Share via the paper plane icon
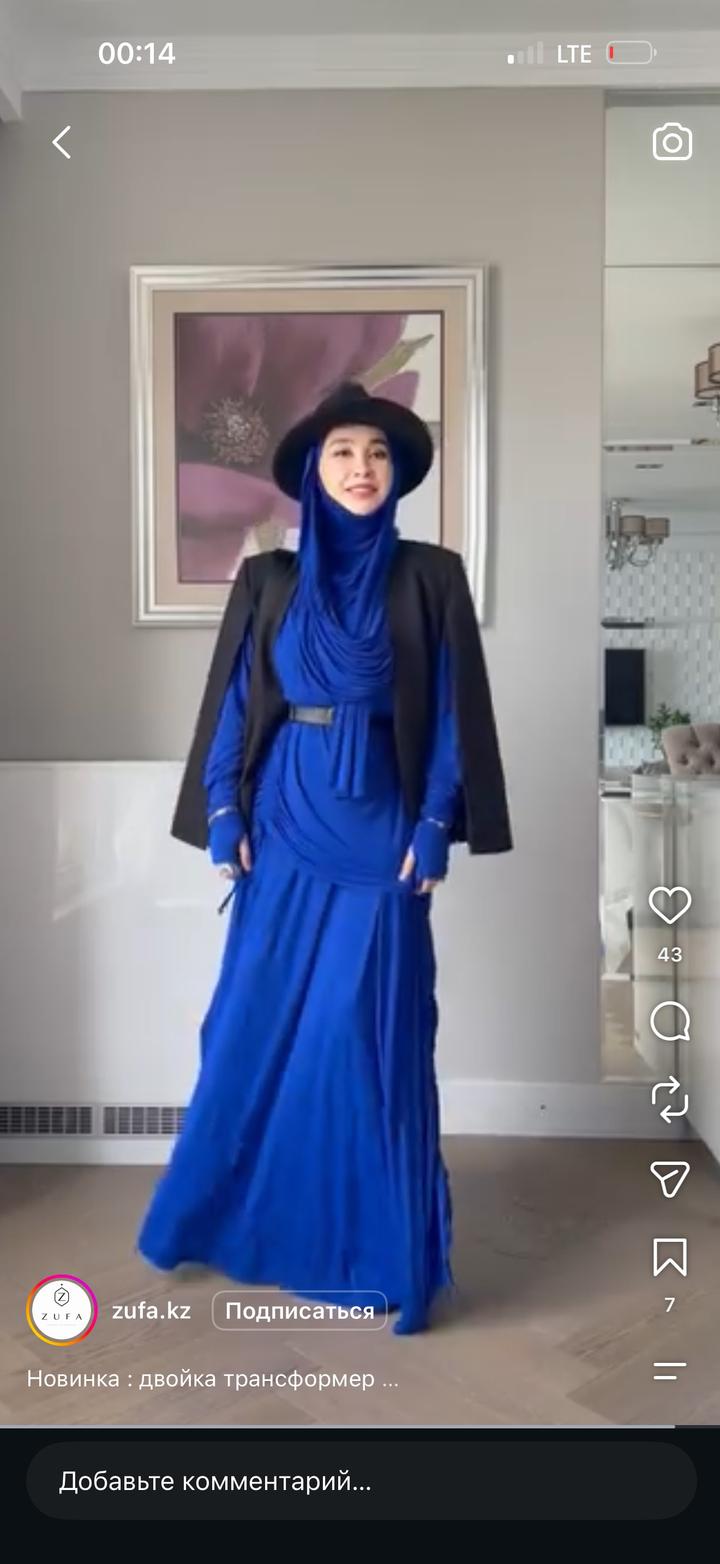 pyautogui.click(x=669, y=1179)
